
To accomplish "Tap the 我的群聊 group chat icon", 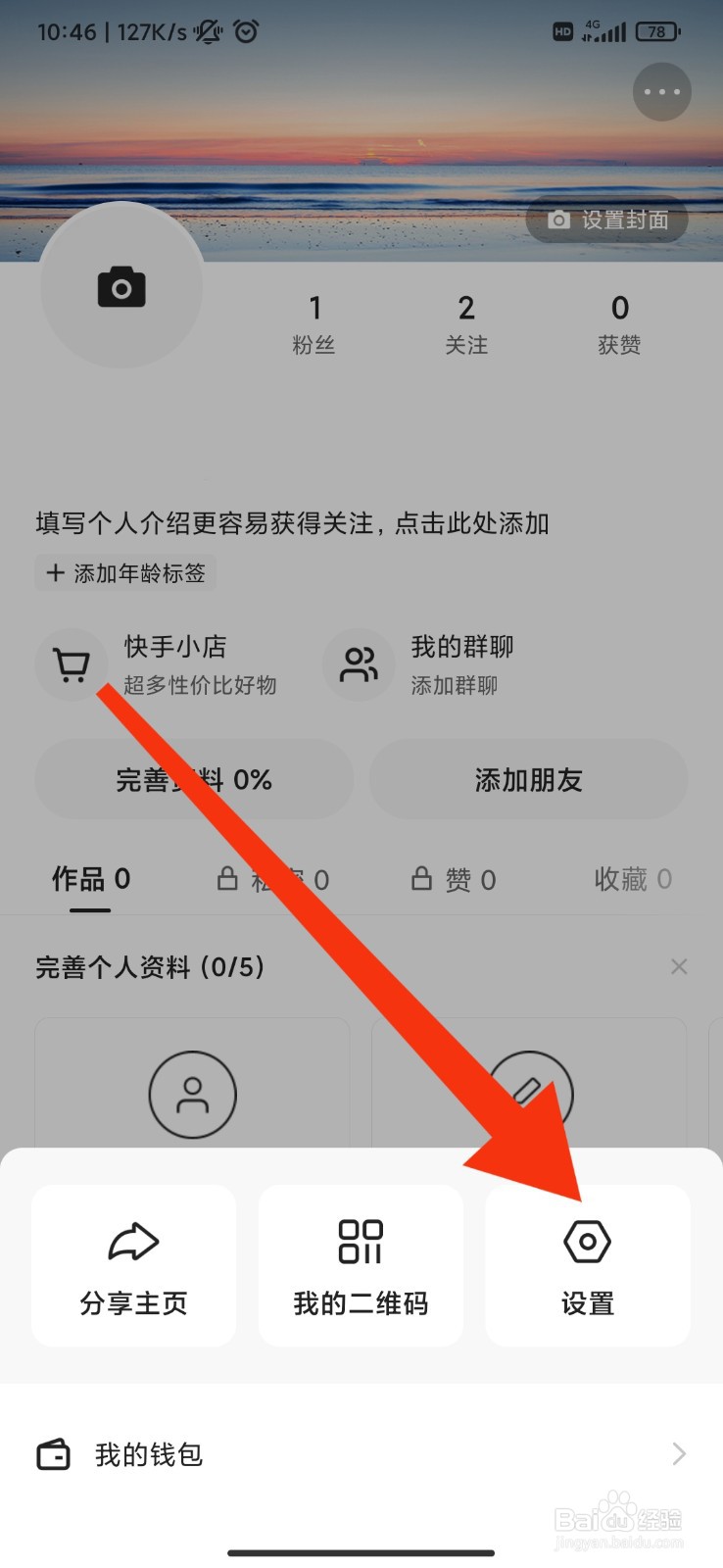I will point(358,664).
